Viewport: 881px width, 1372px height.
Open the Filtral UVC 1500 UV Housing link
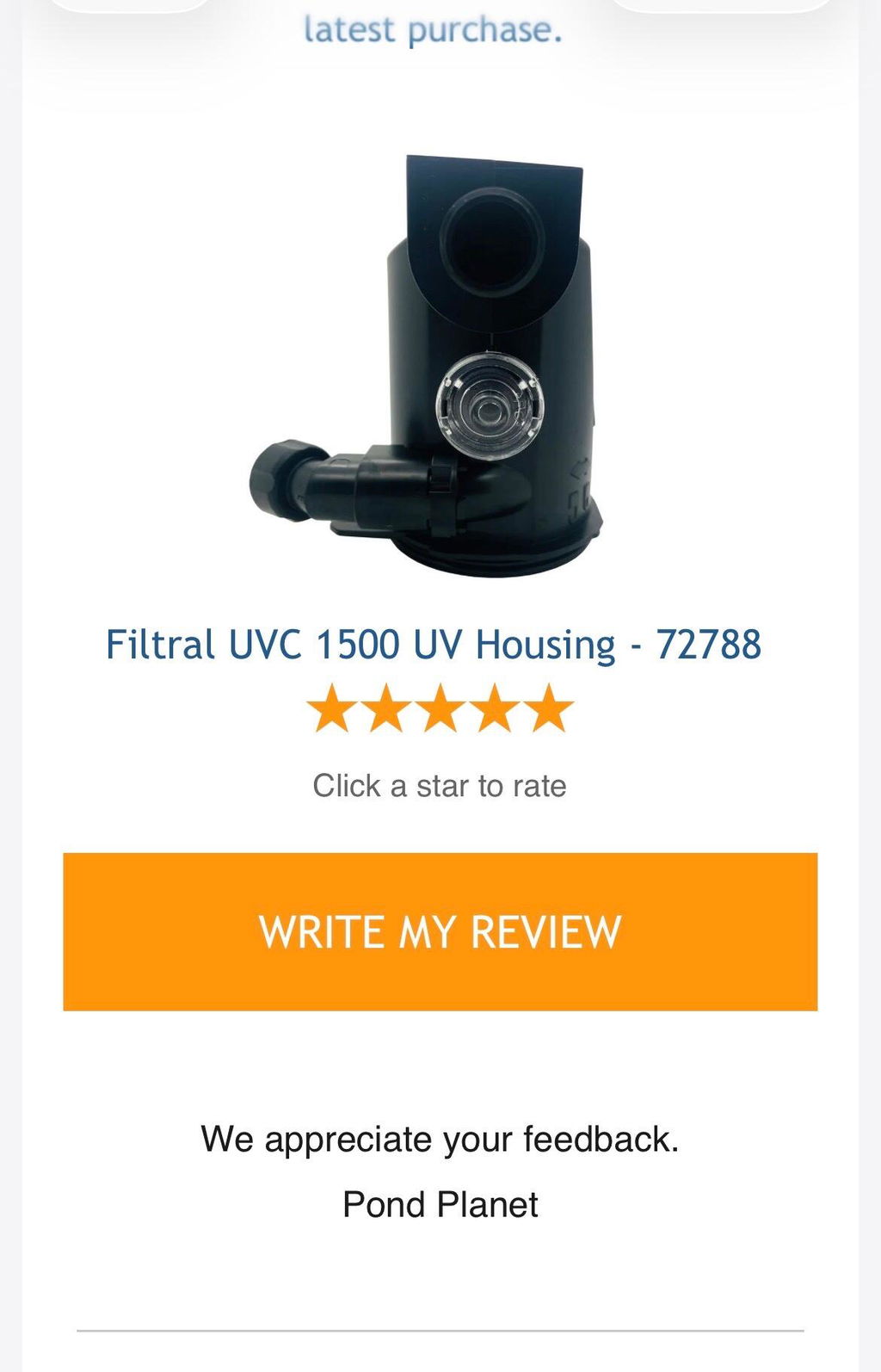(x=434, y=645)
